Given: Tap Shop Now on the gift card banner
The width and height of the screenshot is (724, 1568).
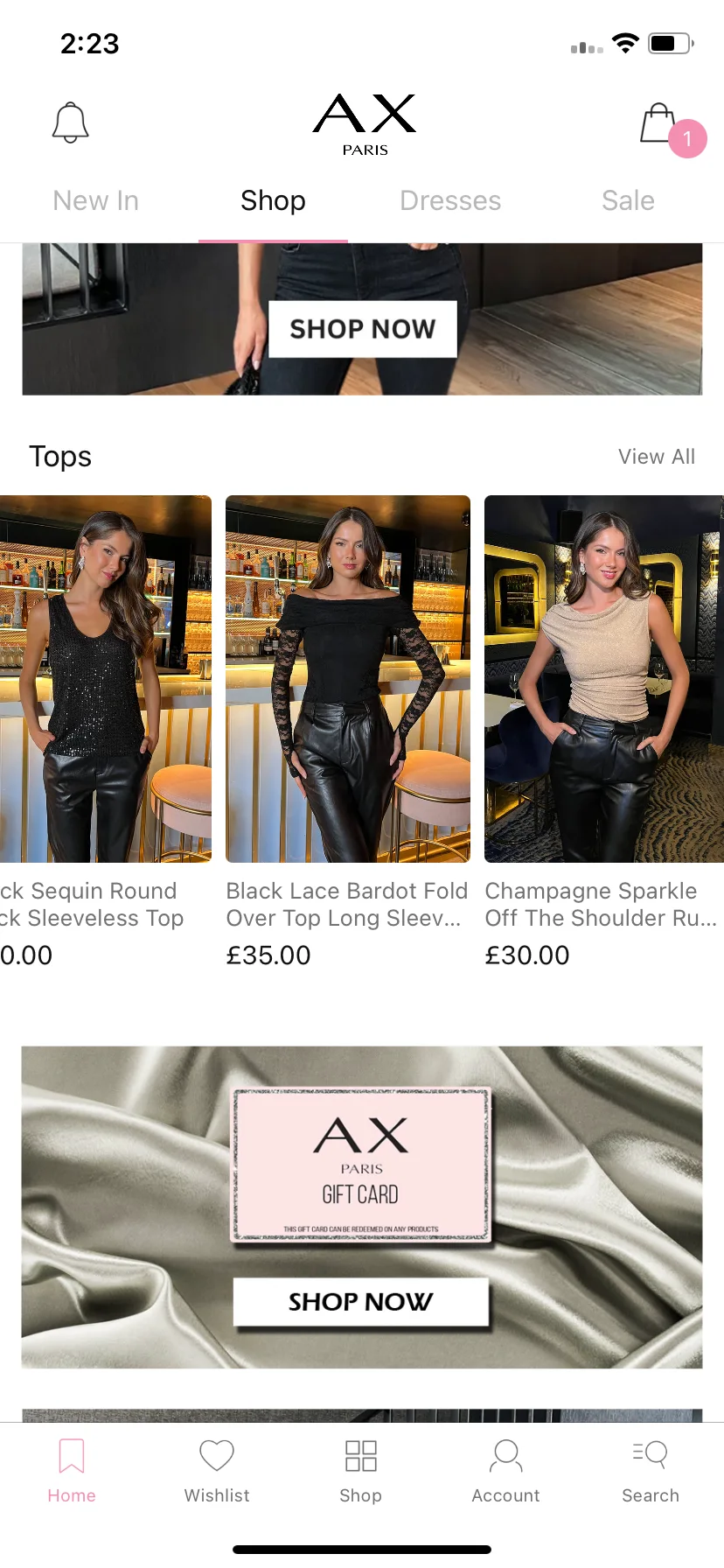Looking at the screenshot, I should (360, 1301).
